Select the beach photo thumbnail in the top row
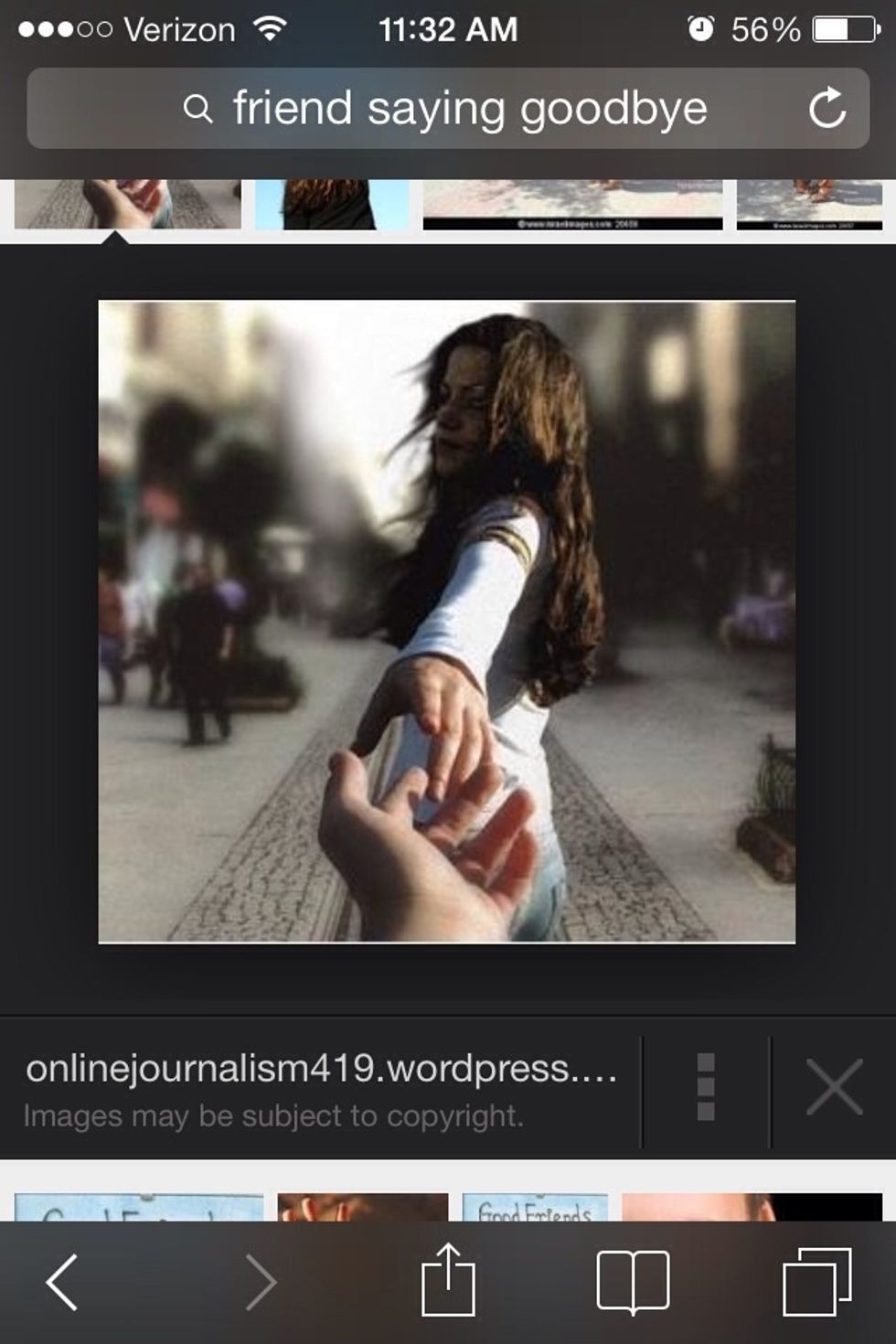 coord(572,206)
